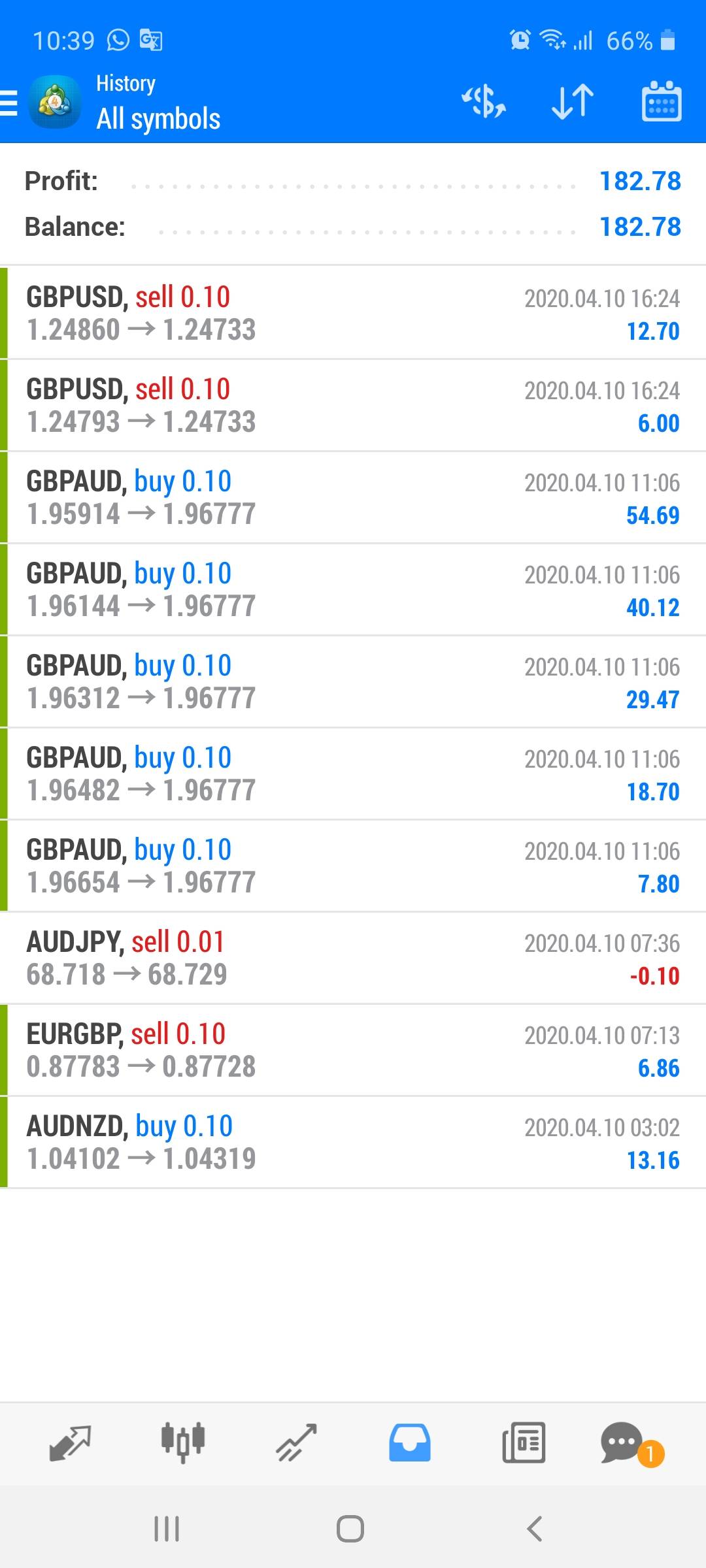Expand GBPAUD buy trade with 54.69 profit
This screenshot has width=706, height=1568.
(x=353, y=497)
